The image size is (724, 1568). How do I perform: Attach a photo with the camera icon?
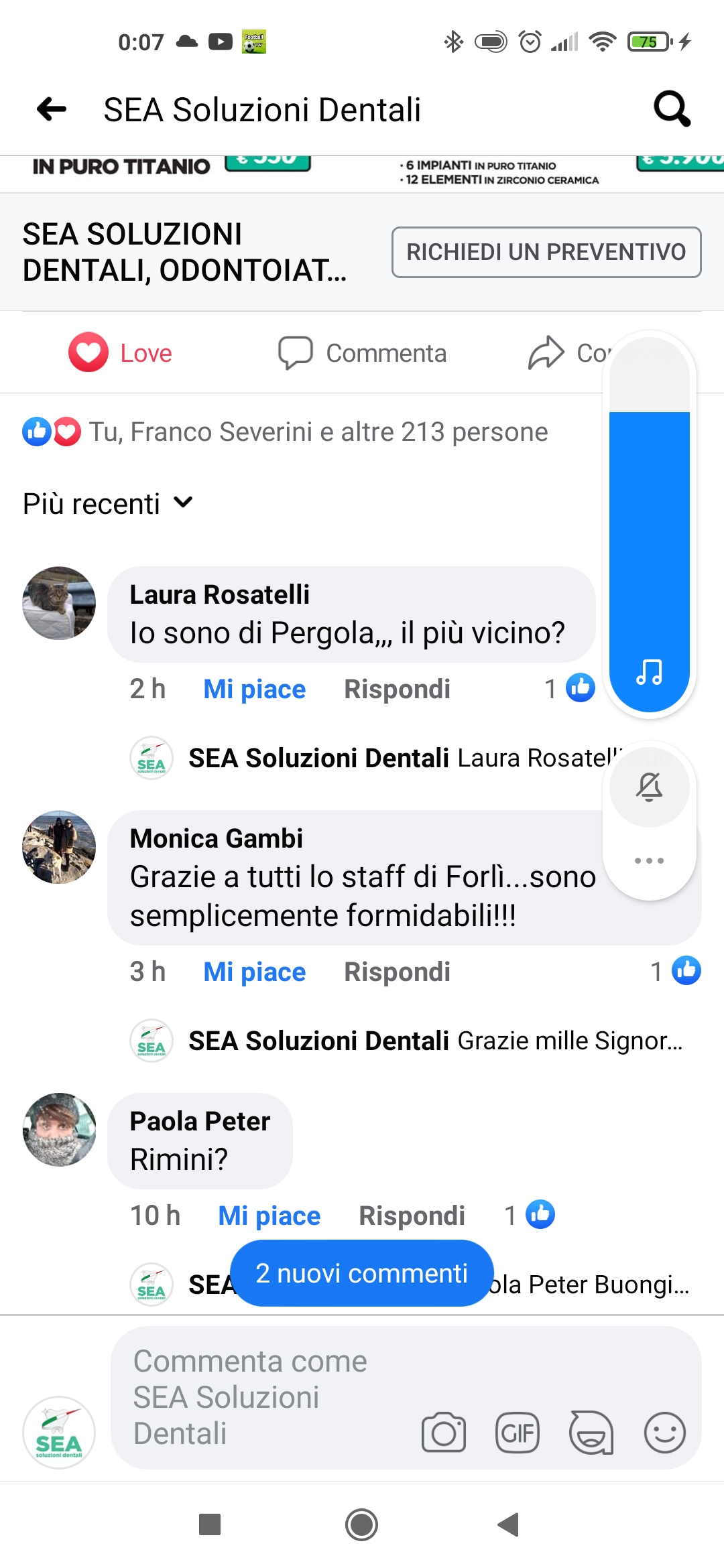pyautogui.click(x=444, y=1432)
